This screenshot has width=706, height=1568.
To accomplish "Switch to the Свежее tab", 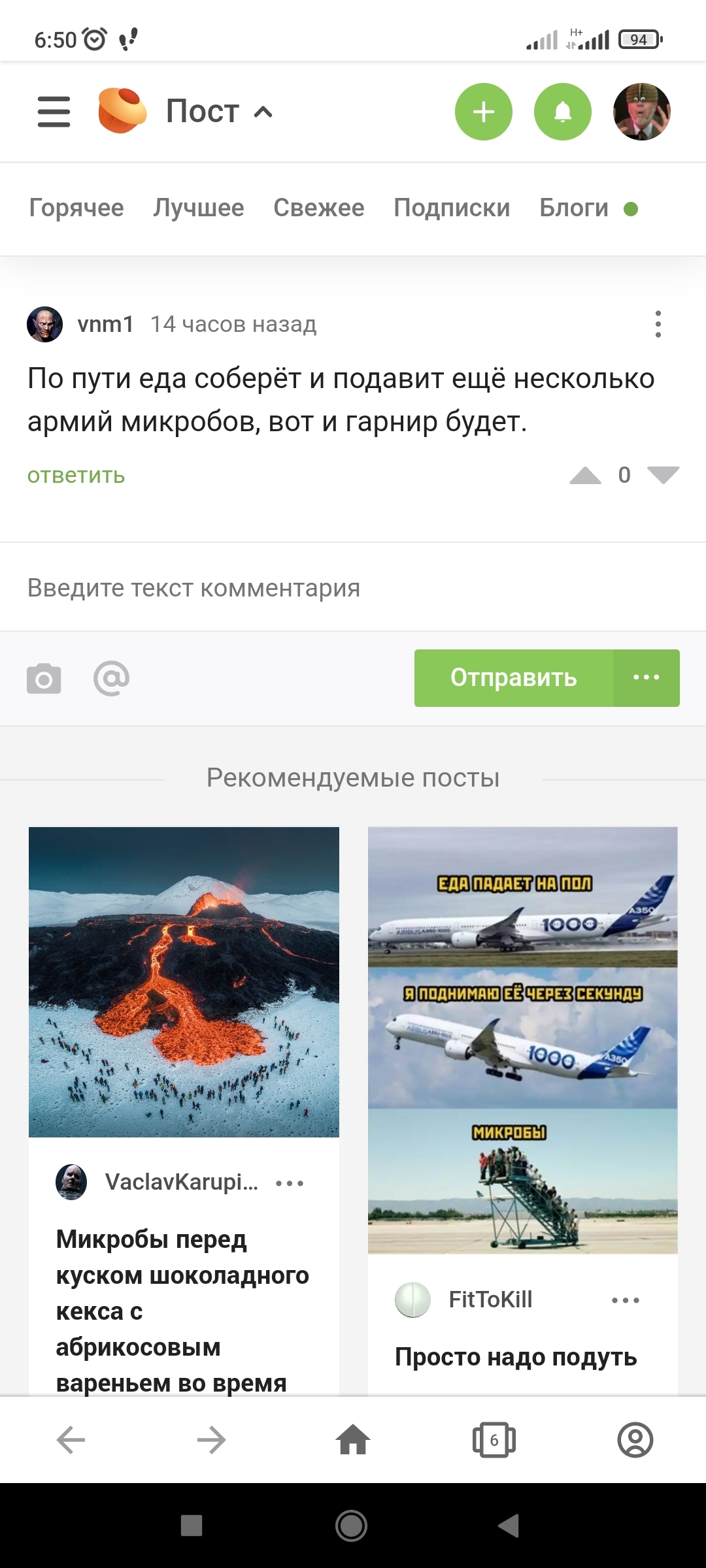I will [319, 208].
